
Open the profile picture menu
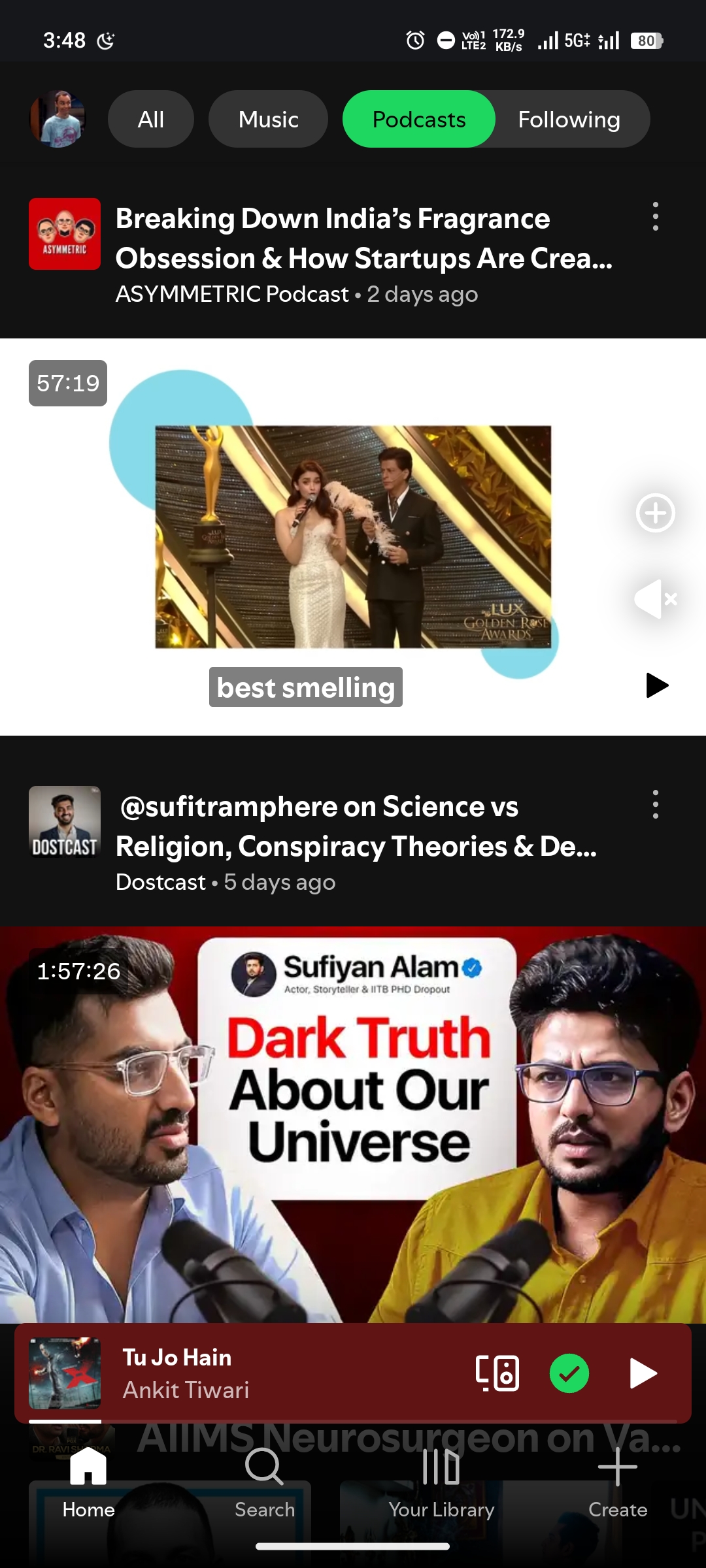click(x=58, y=119)
